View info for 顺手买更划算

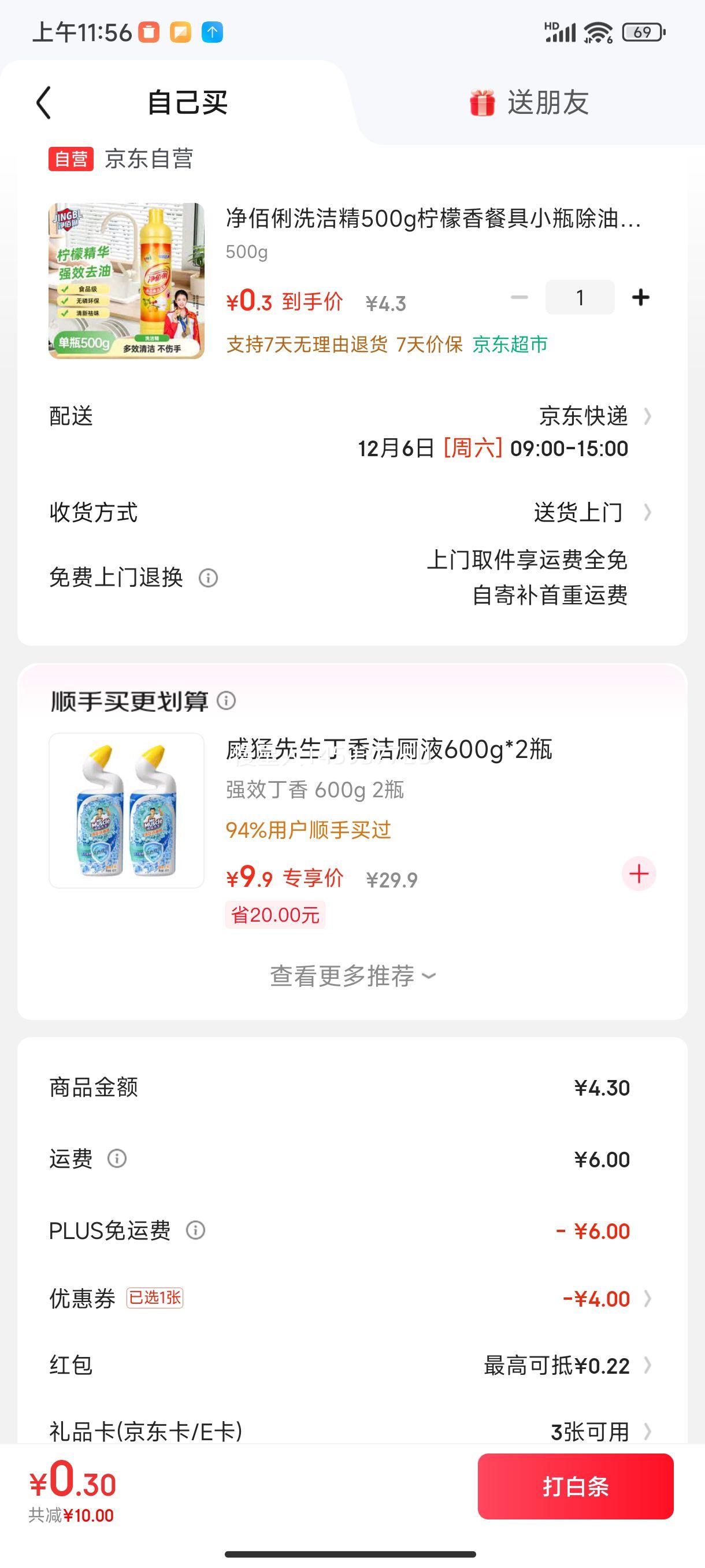coord(227,701)
